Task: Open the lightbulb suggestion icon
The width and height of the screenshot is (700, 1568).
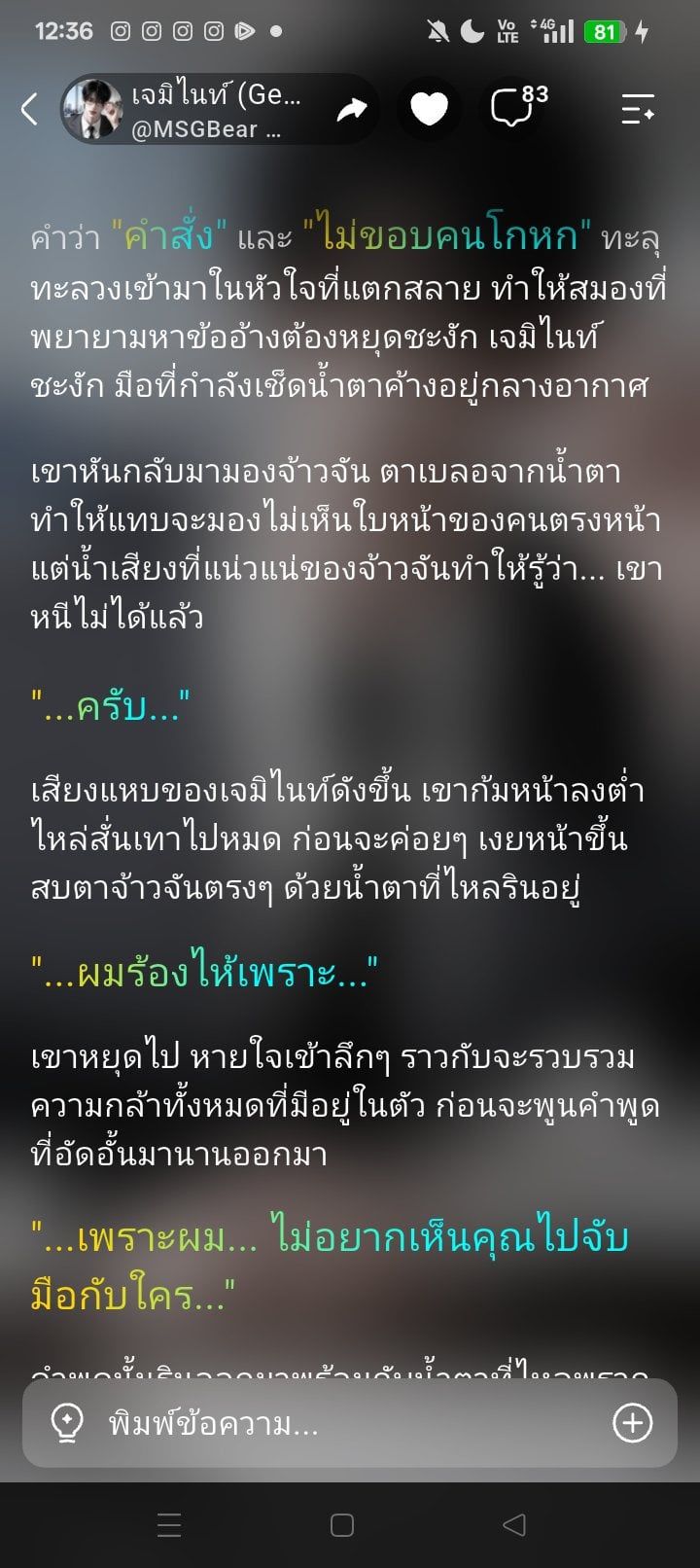Action: 66,1424
